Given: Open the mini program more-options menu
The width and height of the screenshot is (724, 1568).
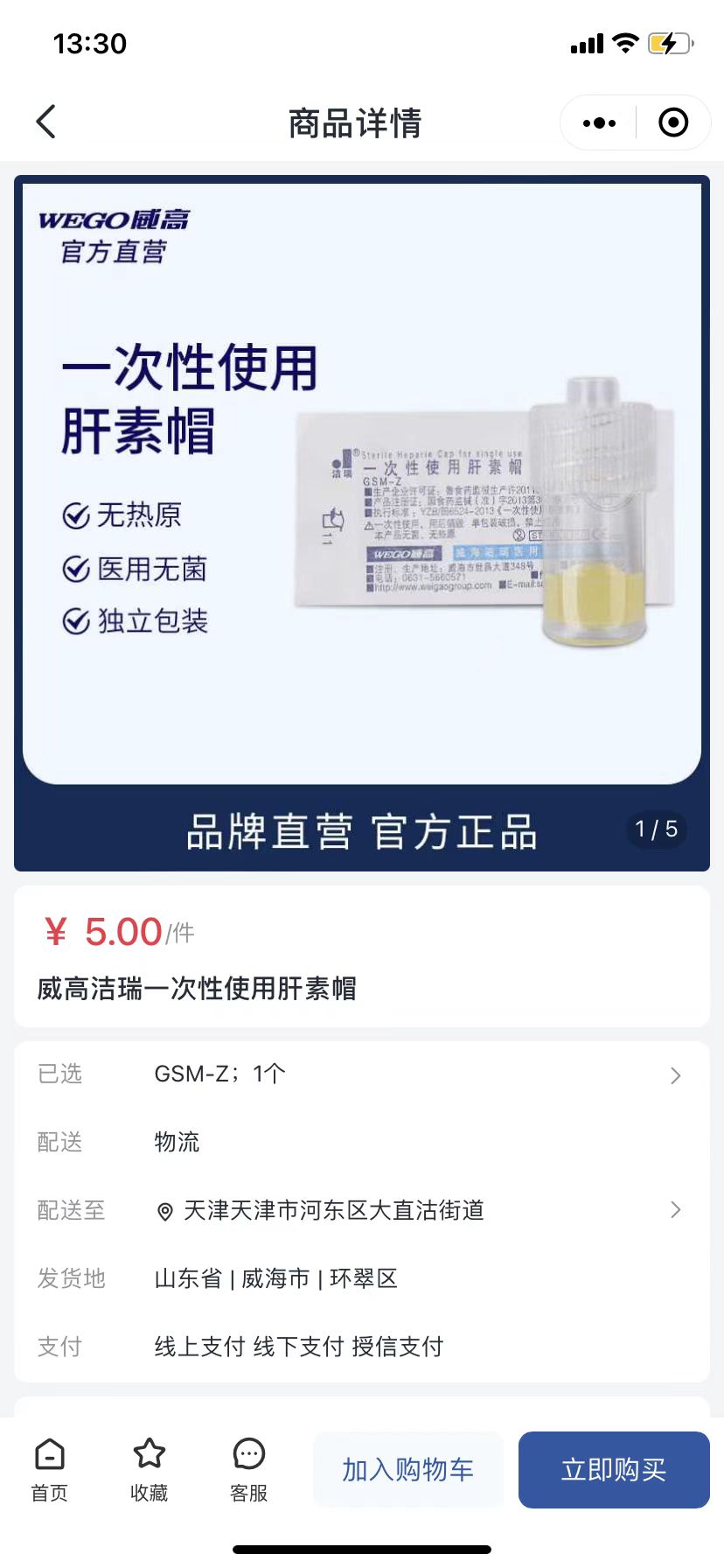Looking at the screenshot, I should [599, 123].
